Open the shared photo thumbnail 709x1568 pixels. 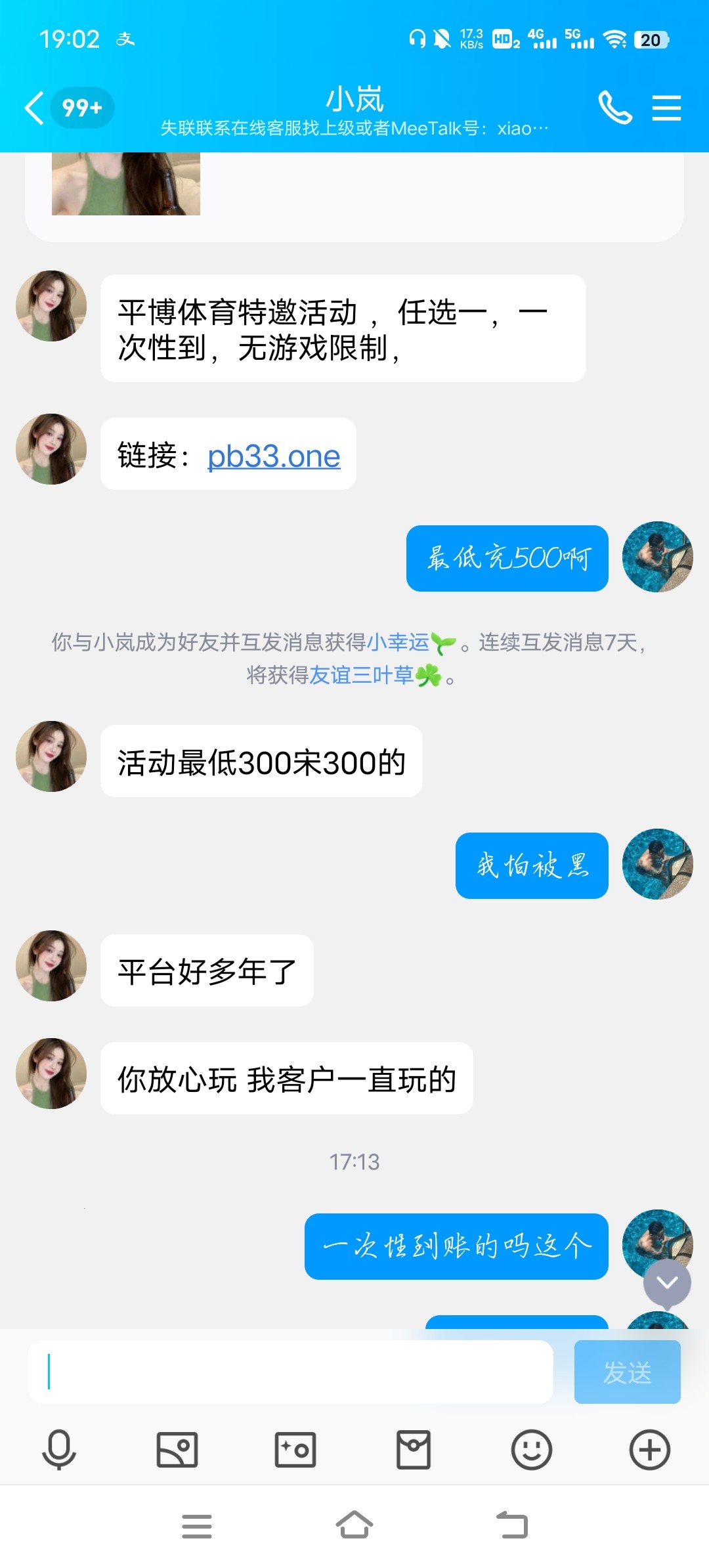click(126, 184)
